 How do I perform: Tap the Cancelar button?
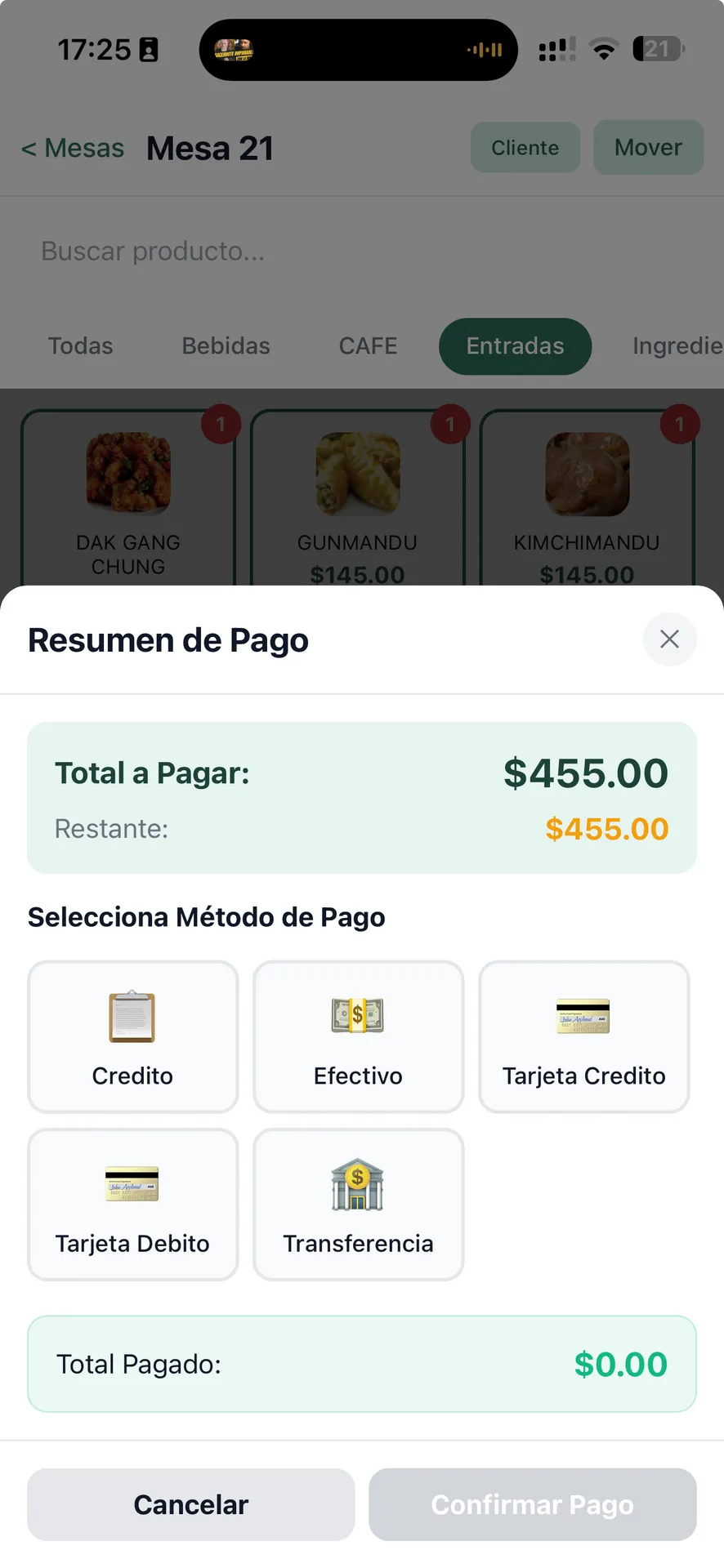190,1504
